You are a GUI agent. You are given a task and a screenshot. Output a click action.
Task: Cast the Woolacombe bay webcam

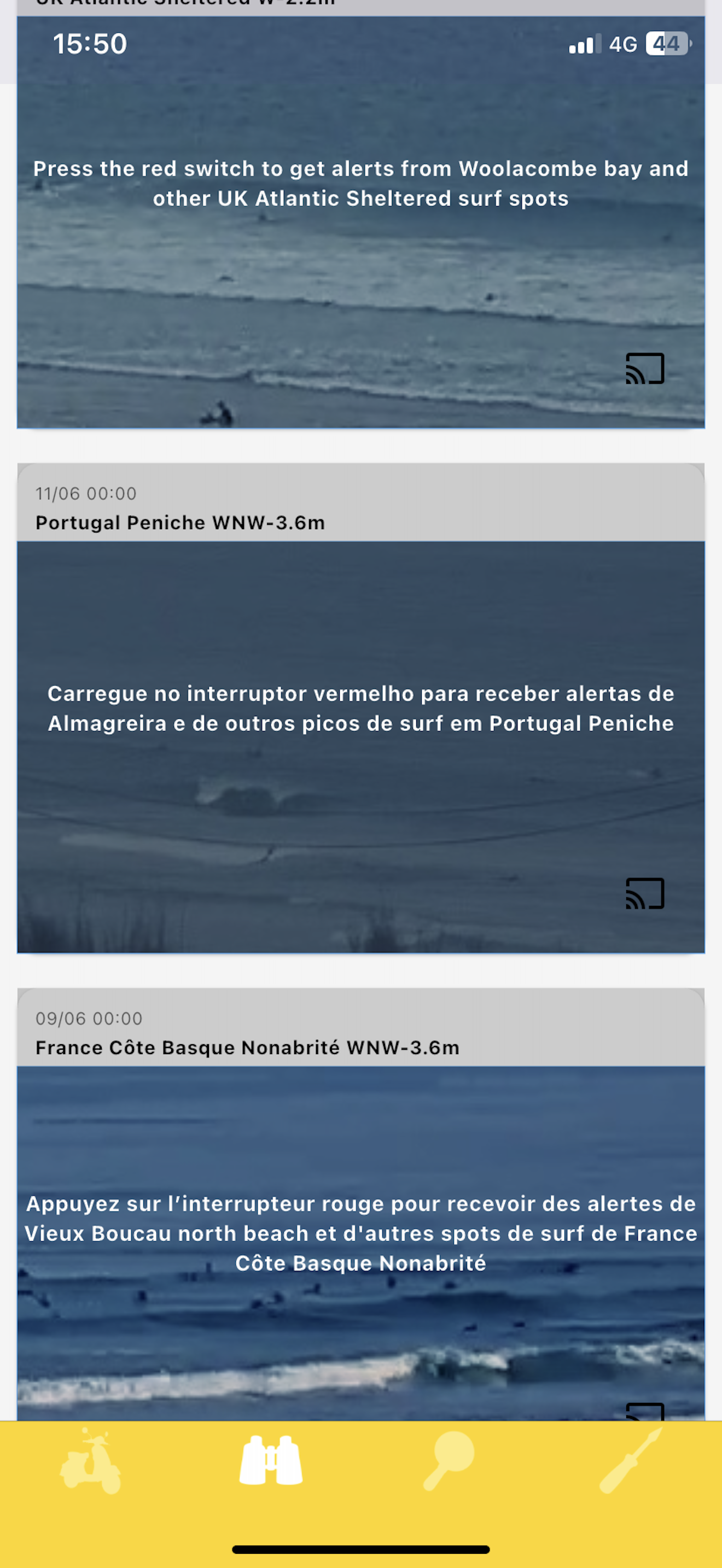click(645, 368)
